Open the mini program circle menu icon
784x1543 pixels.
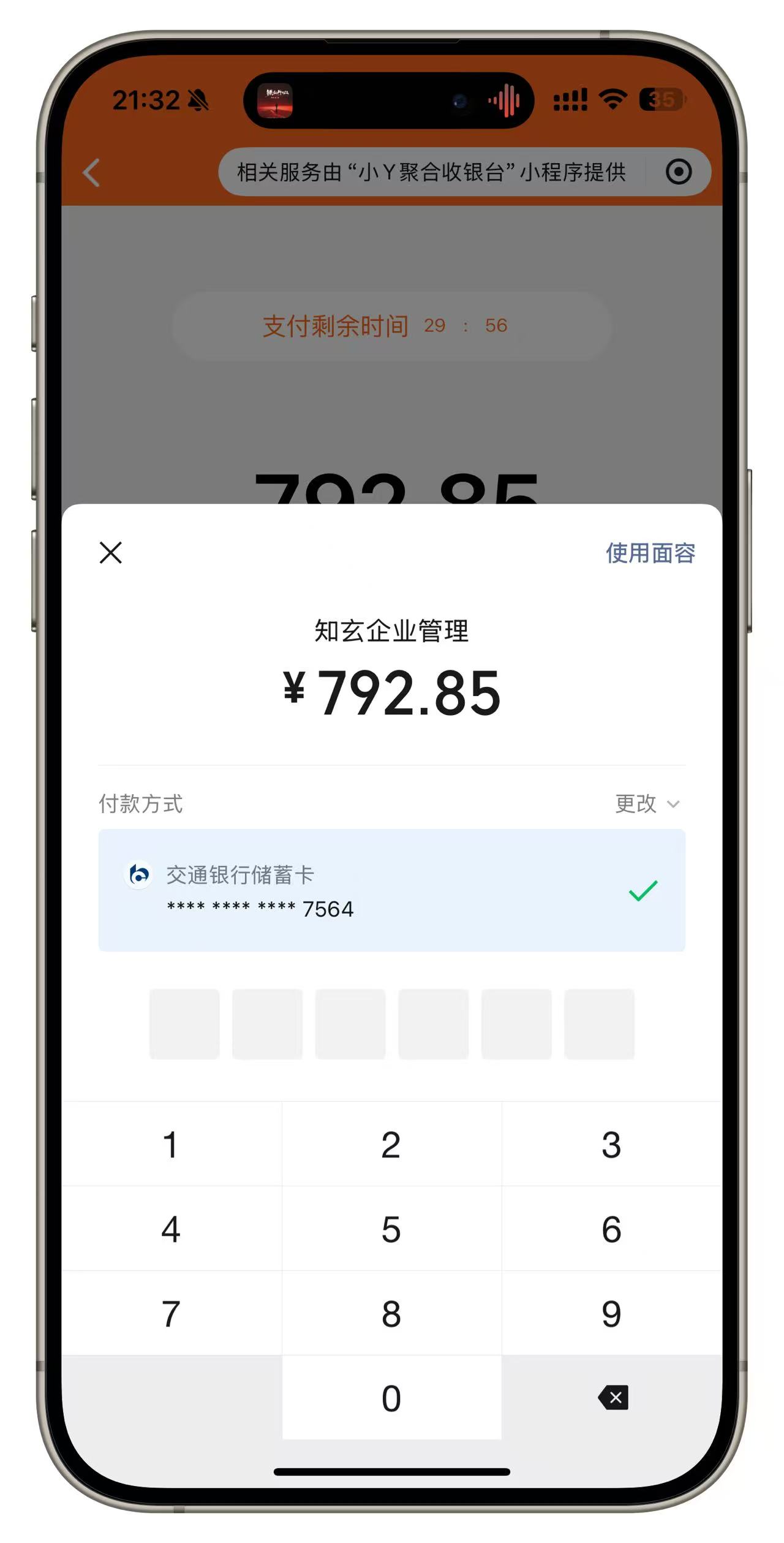[x=679, y=172]
